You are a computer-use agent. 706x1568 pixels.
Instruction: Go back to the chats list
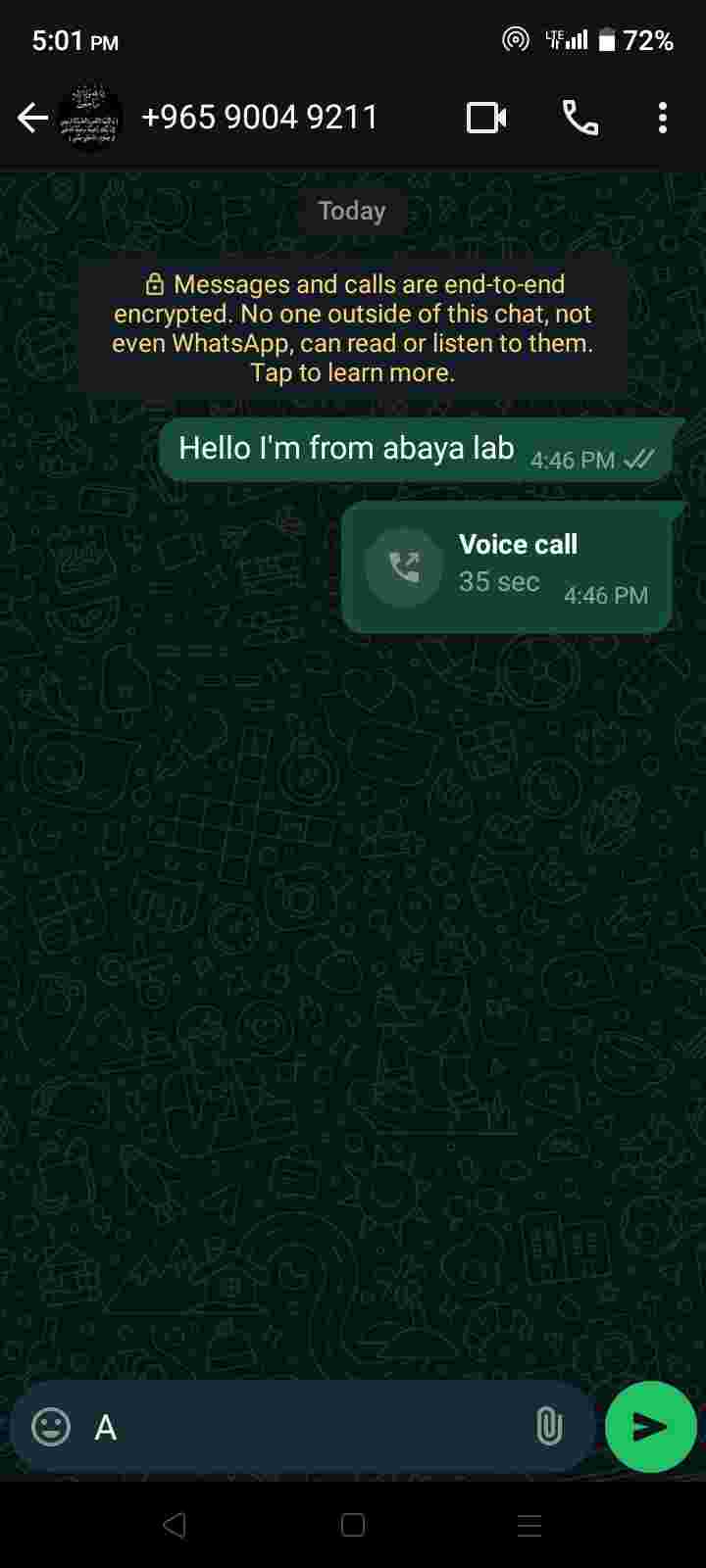pos(32,119)
